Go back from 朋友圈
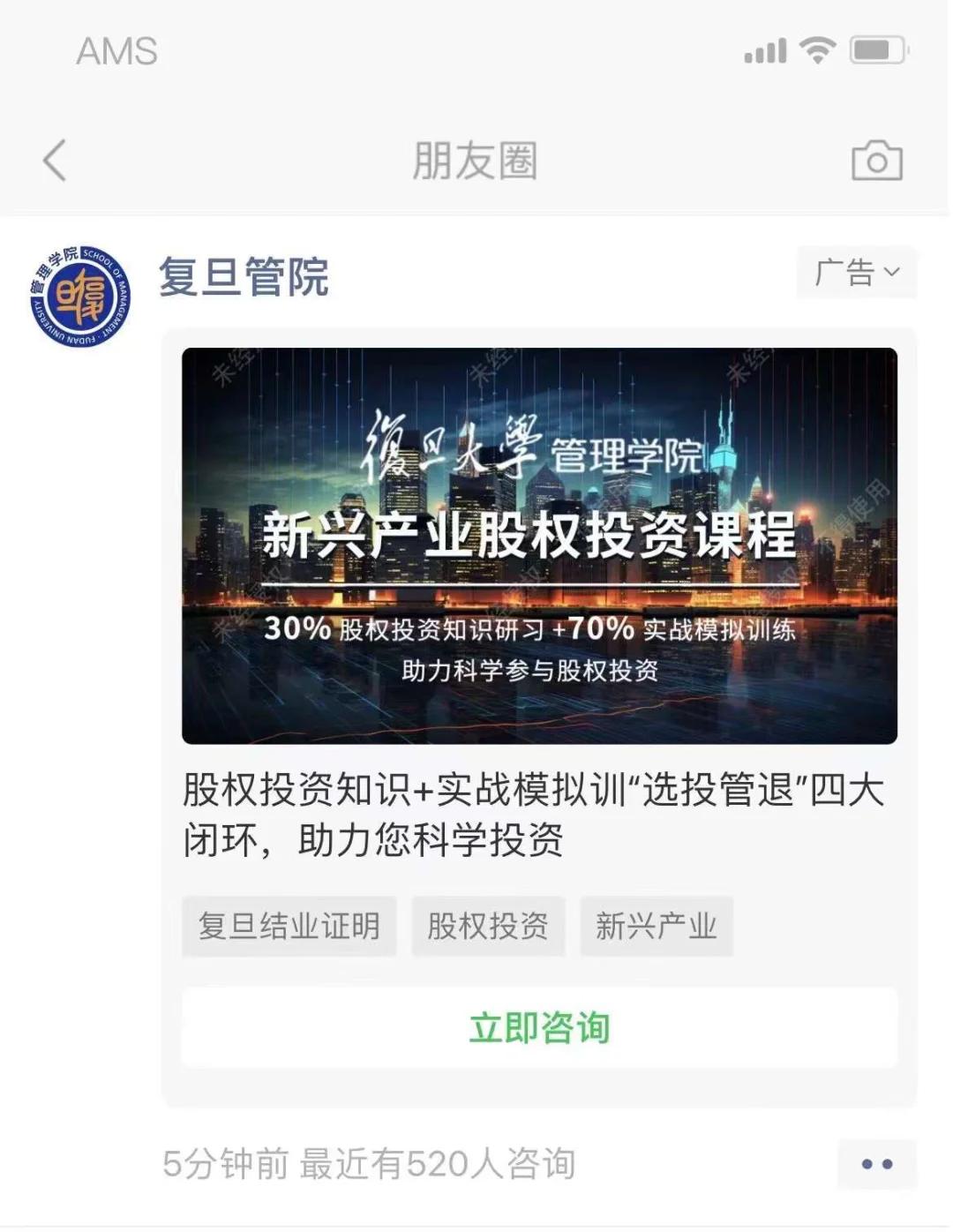 tap(55, 161)
